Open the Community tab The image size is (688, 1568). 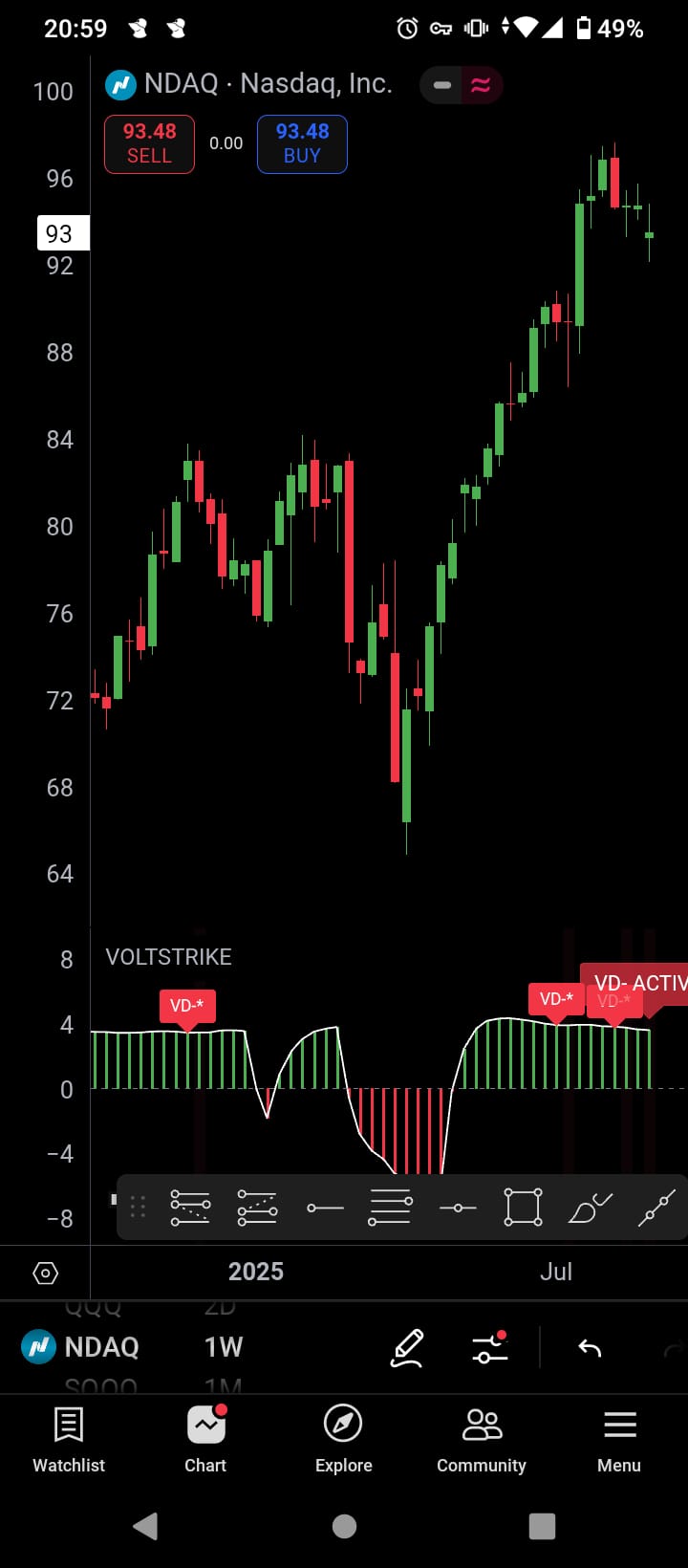pyautogui.click(x=482, y=1440)
